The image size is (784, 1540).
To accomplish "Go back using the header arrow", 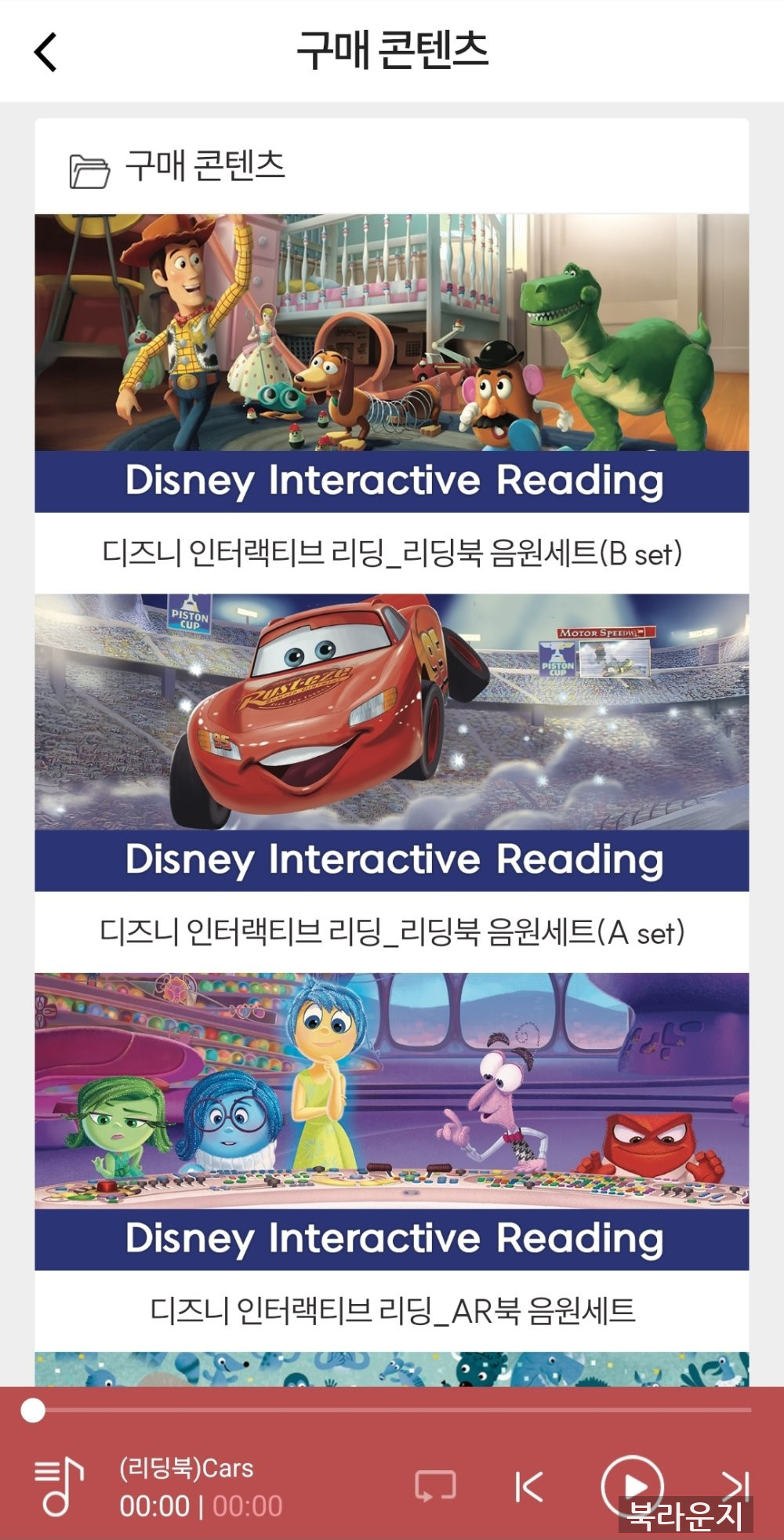I will (45, 52).
